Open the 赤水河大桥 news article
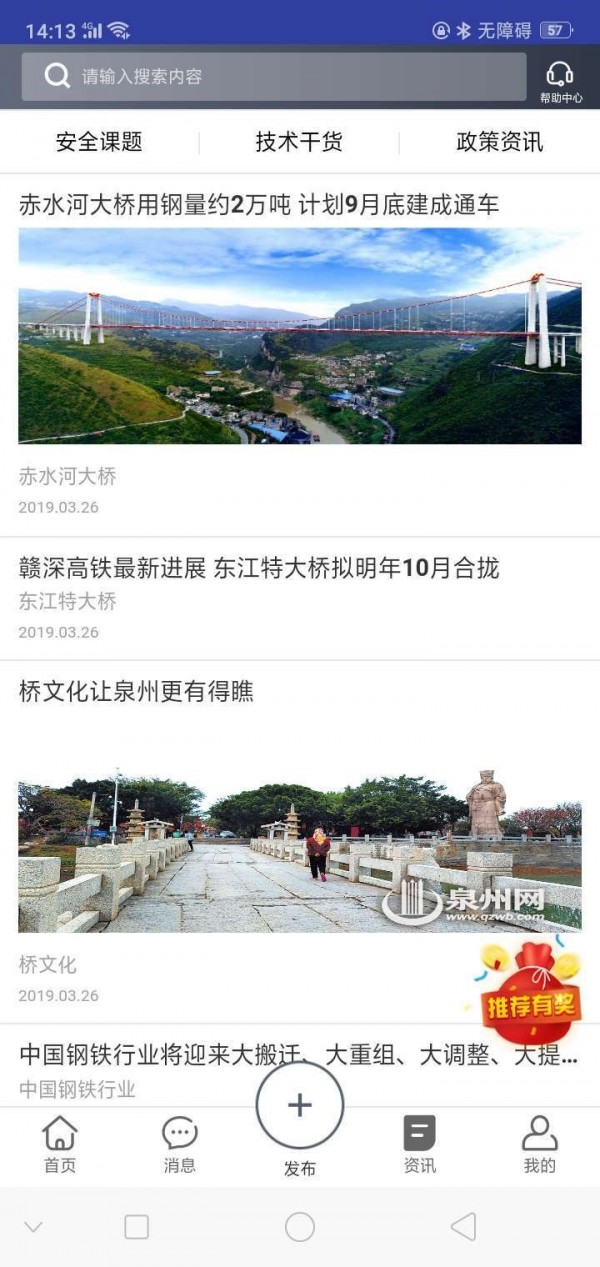Image resolution: width=600 pixels, height=1267 pixels. (x=259, y=206)
